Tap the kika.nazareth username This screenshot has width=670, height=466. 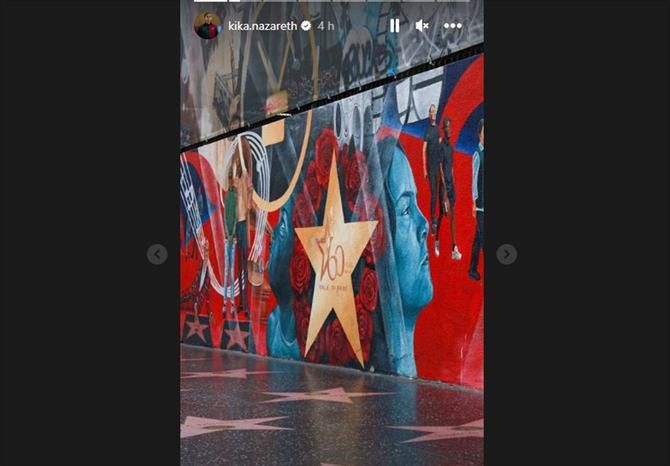pos(262,25)
